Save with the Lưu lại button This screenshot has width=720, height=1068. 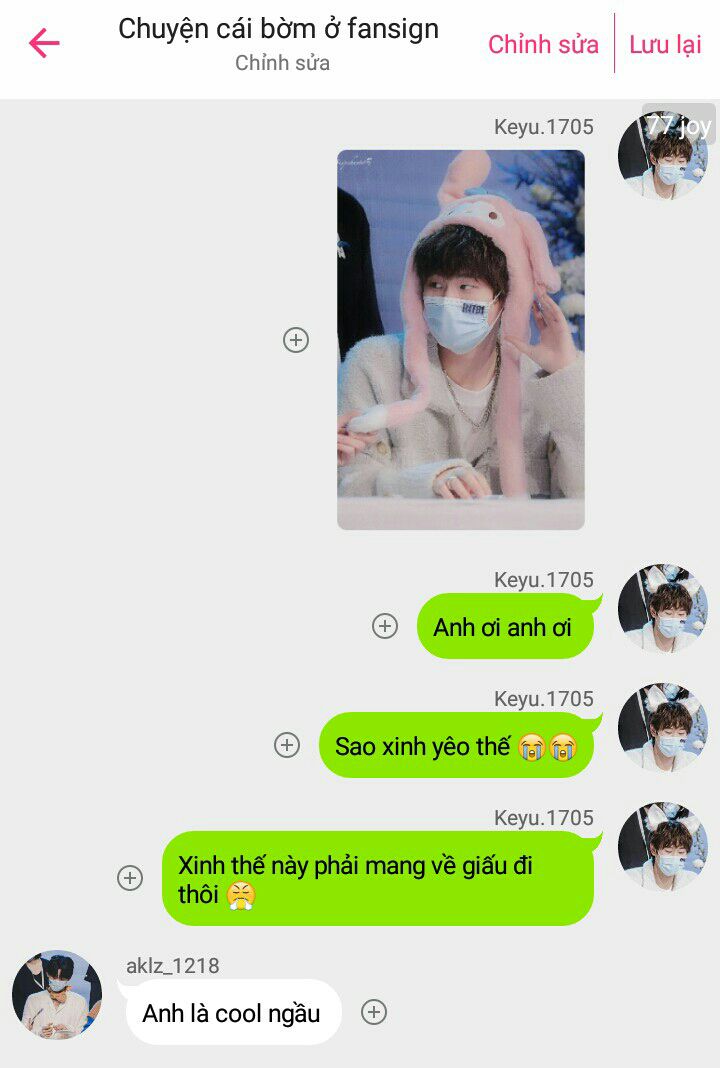pyautogui.click(x=665, y=45)
